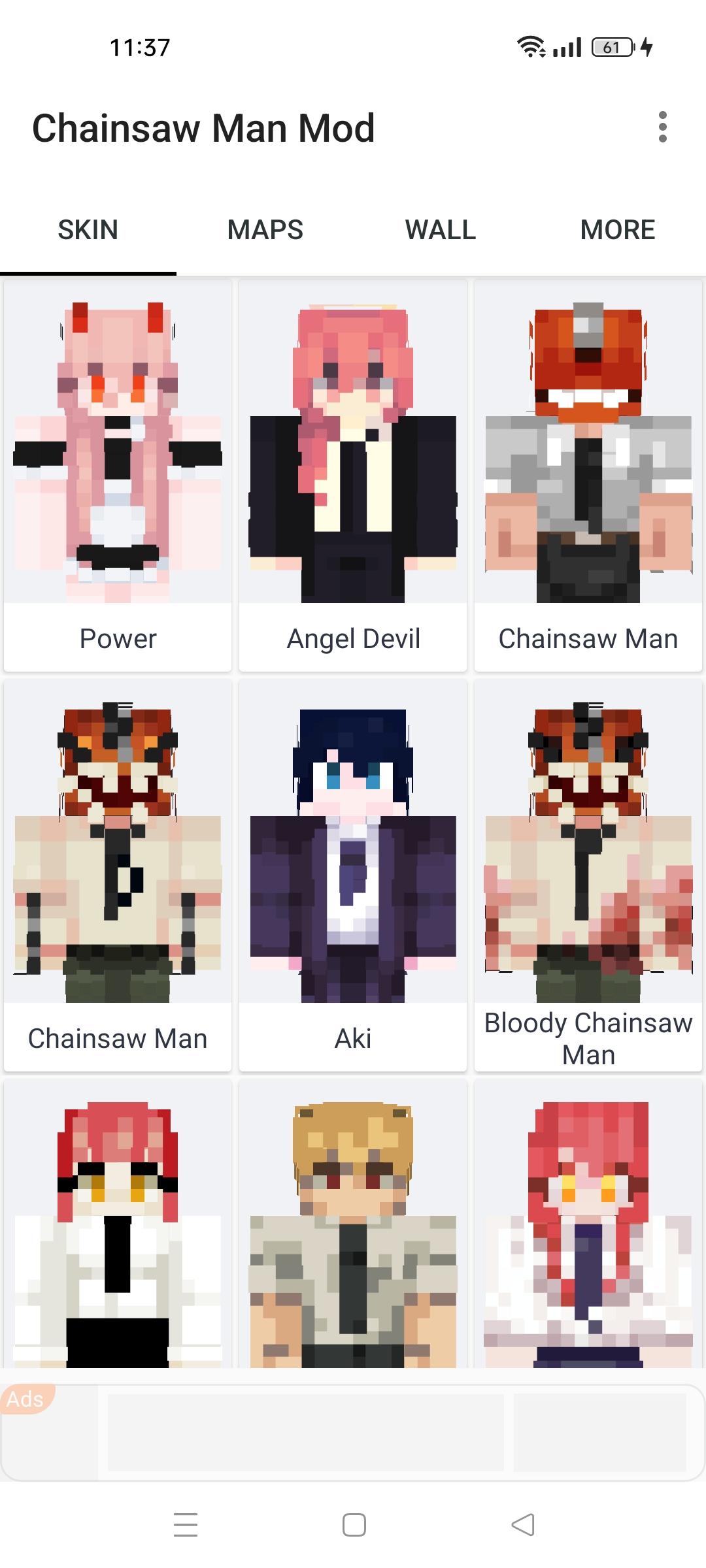Viewport: 706px width, 1568px height.
Task: Go back using the system back button
Action: [x=523, y=1525]
